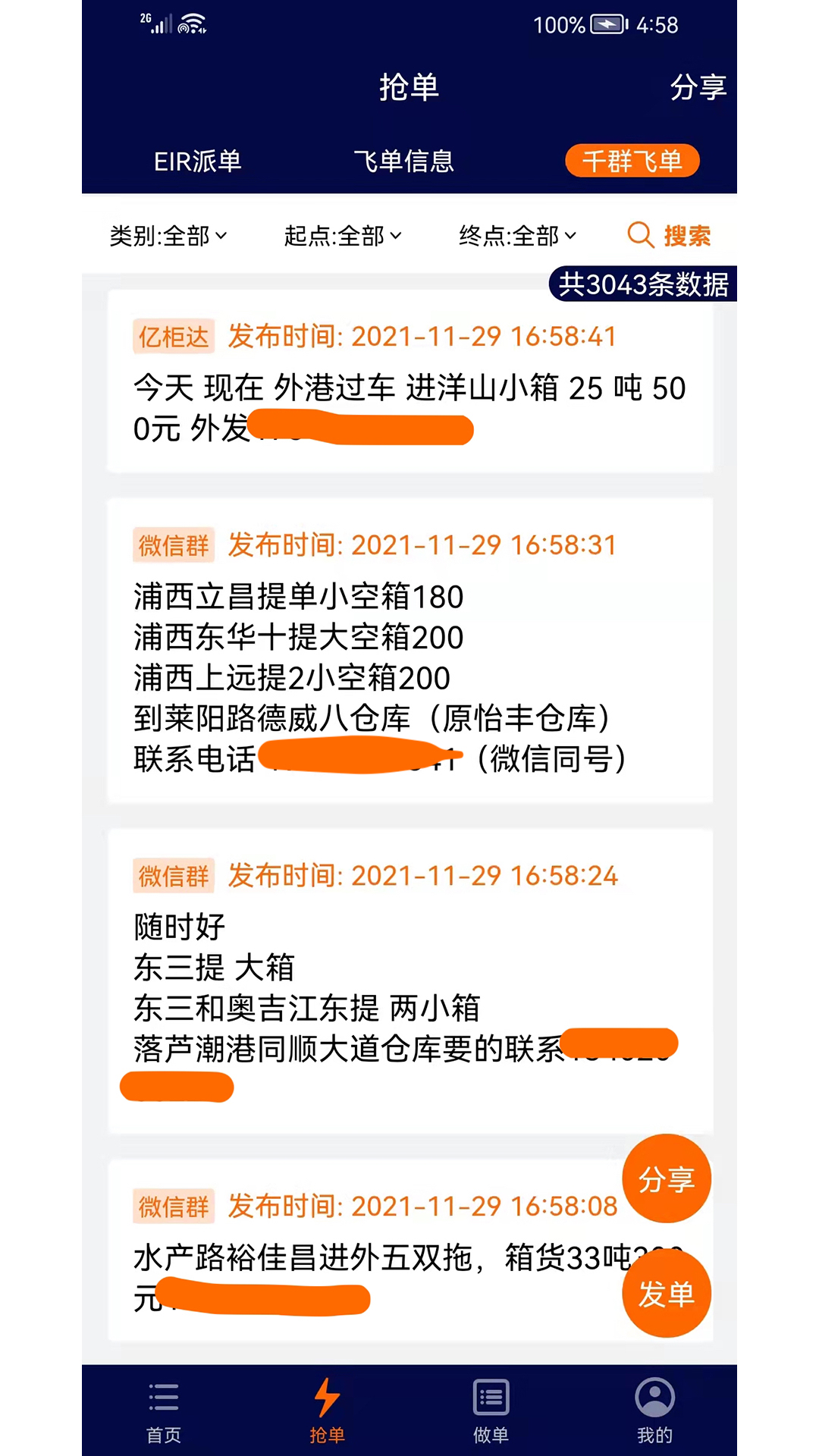Tap the 搜索 search button
The height and width of the screenshot is (1456, 819).
coord(670,236)
